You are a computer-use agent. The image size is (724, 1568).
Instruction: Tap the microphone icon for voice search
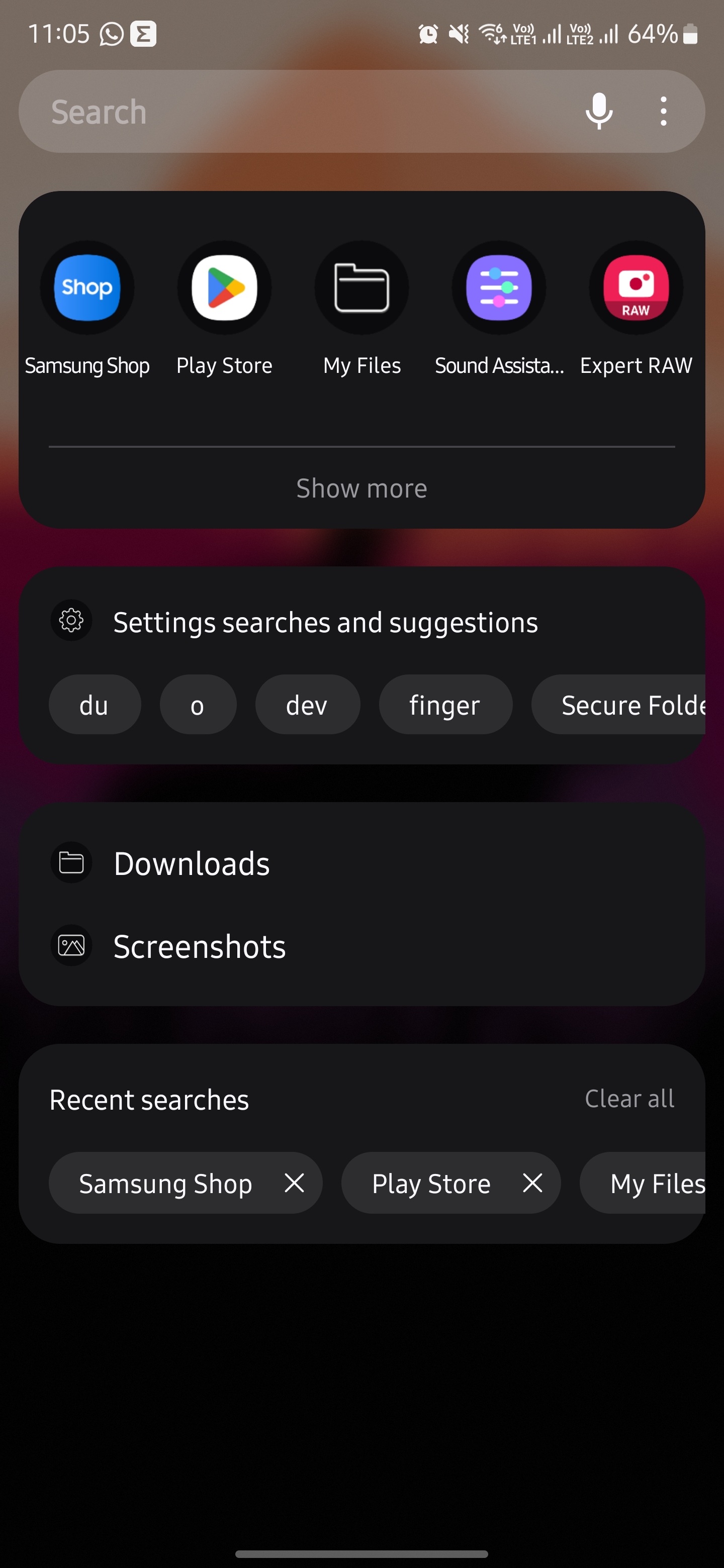(x=599, y=111)
